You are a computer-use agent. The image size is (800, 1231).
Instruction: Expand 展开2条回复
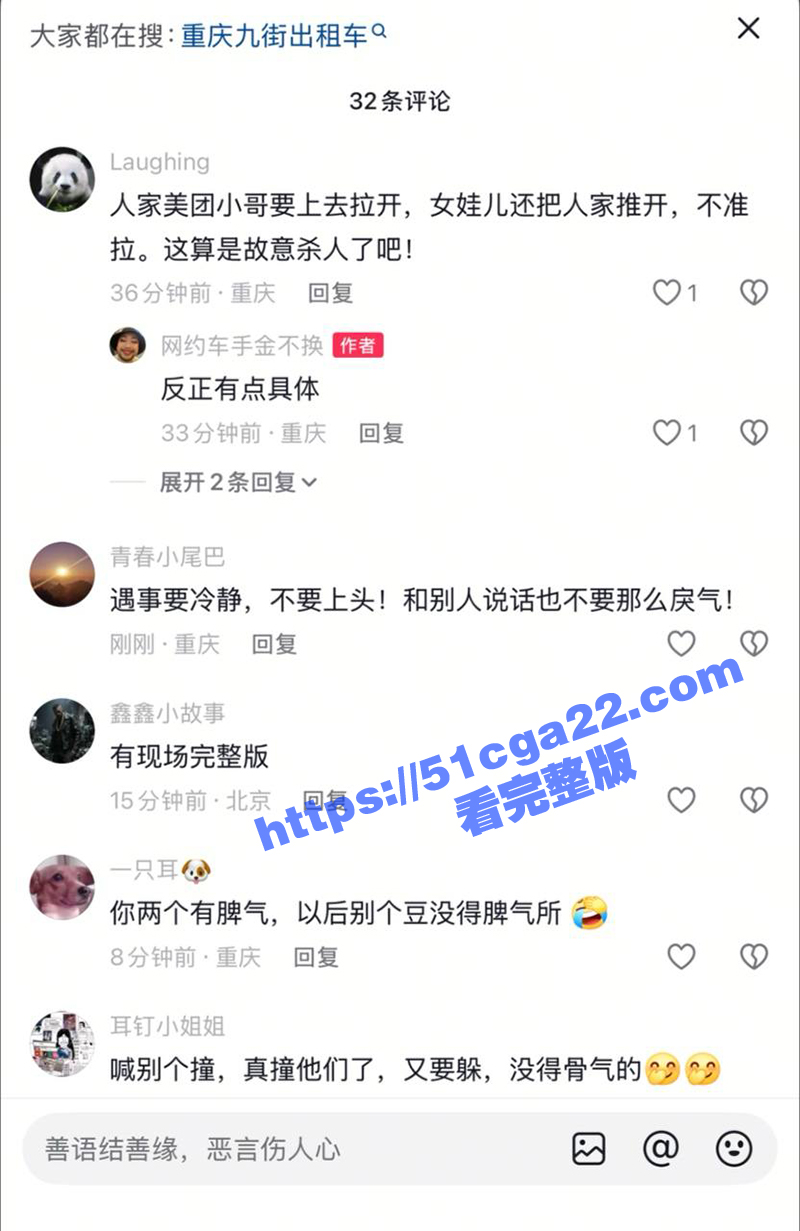coord(238,482)
